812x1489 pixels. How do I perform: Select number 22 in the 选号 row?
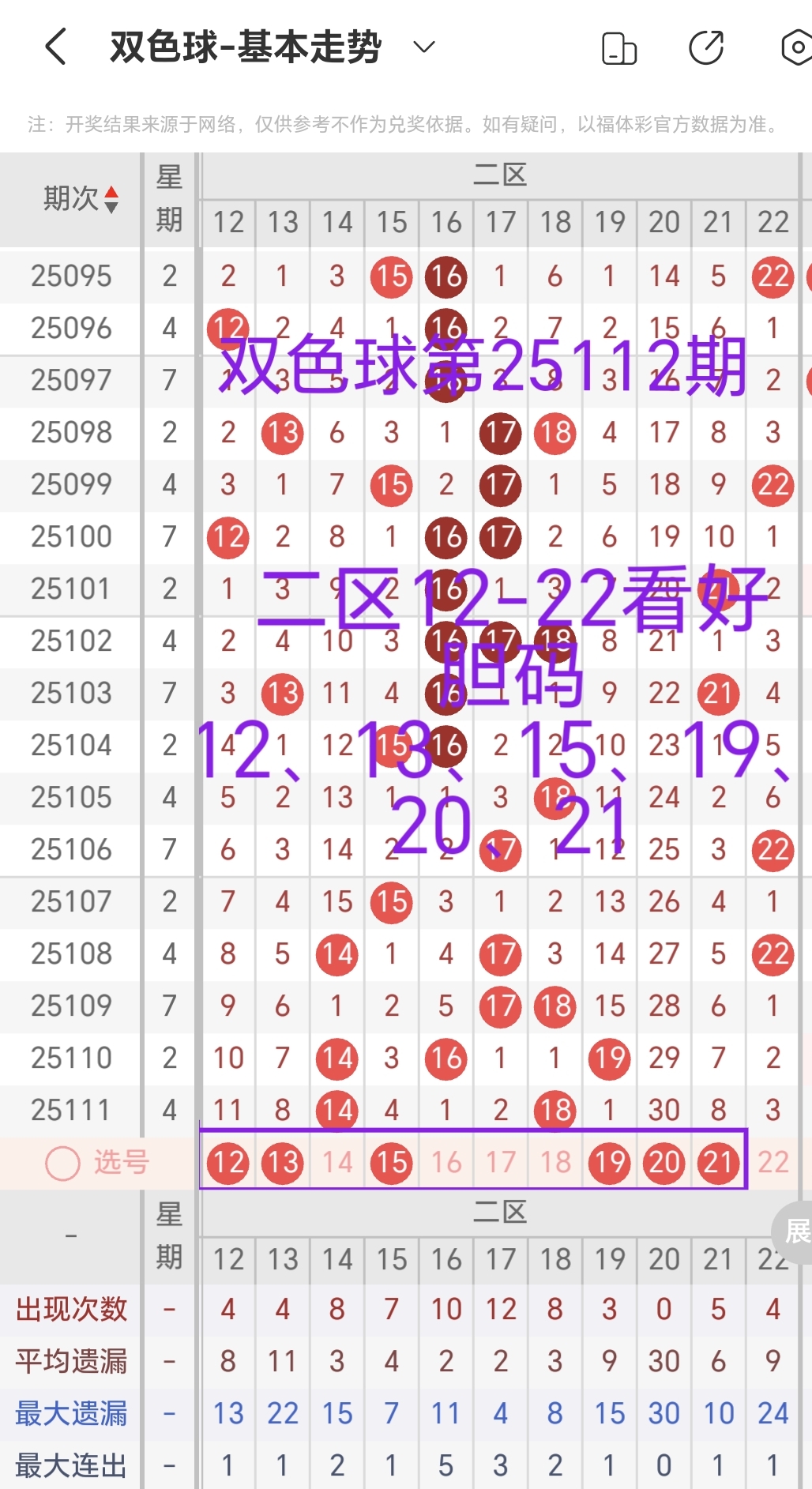tap(773, 1163)
